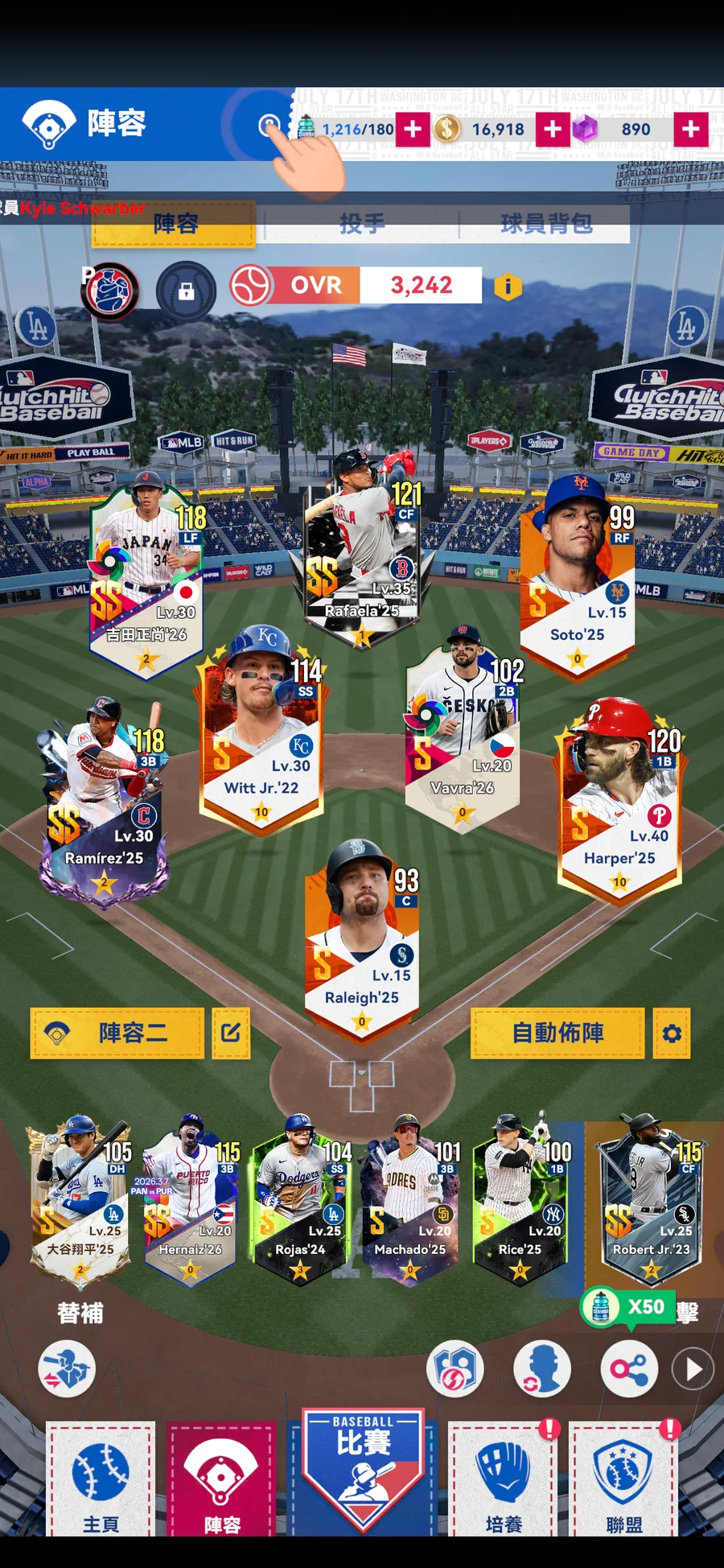Tap the 自動佈陣 button
Image resolution: width=724 pixels, height=1568 pixels.
point(557,1033)
